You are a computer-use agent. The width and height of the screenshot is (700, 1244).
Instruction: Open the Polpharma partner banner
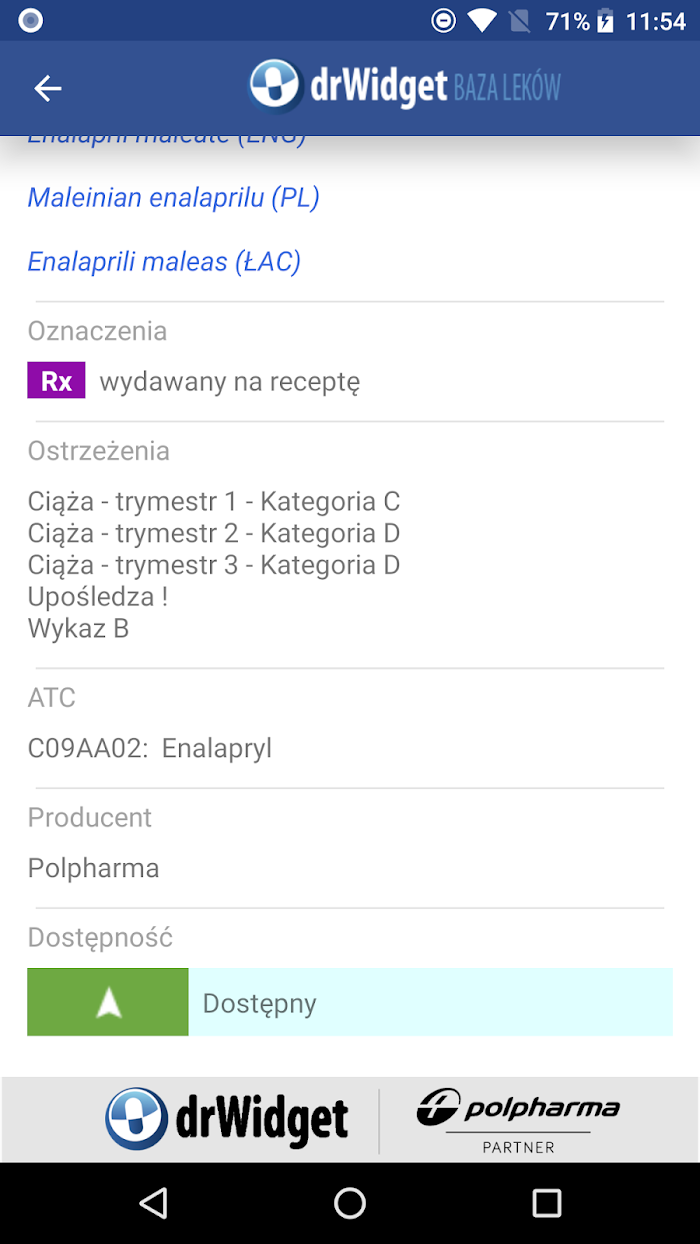pyautogui.click(x=518, y=1119)
